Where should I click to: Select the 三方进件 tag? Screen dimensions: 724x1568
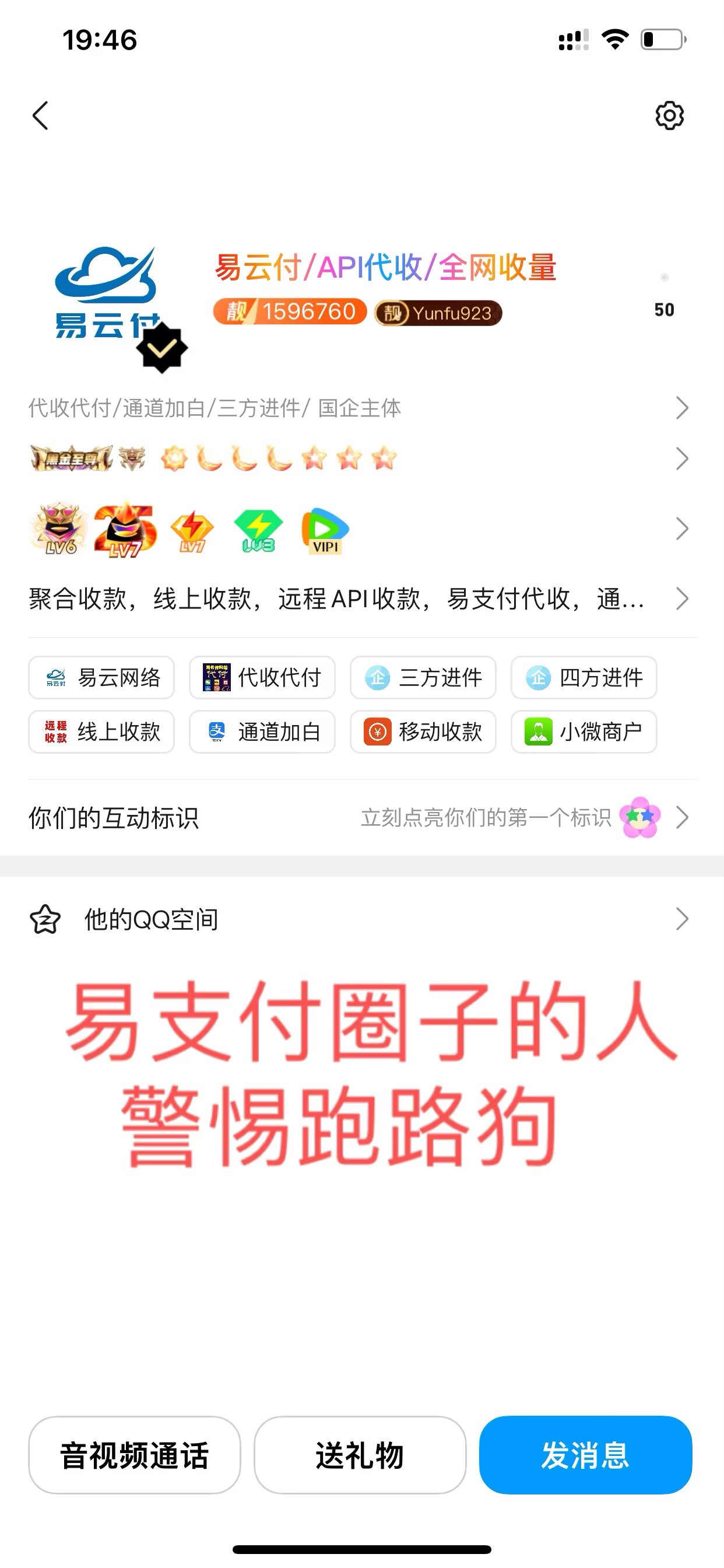[x=423, y=677]
